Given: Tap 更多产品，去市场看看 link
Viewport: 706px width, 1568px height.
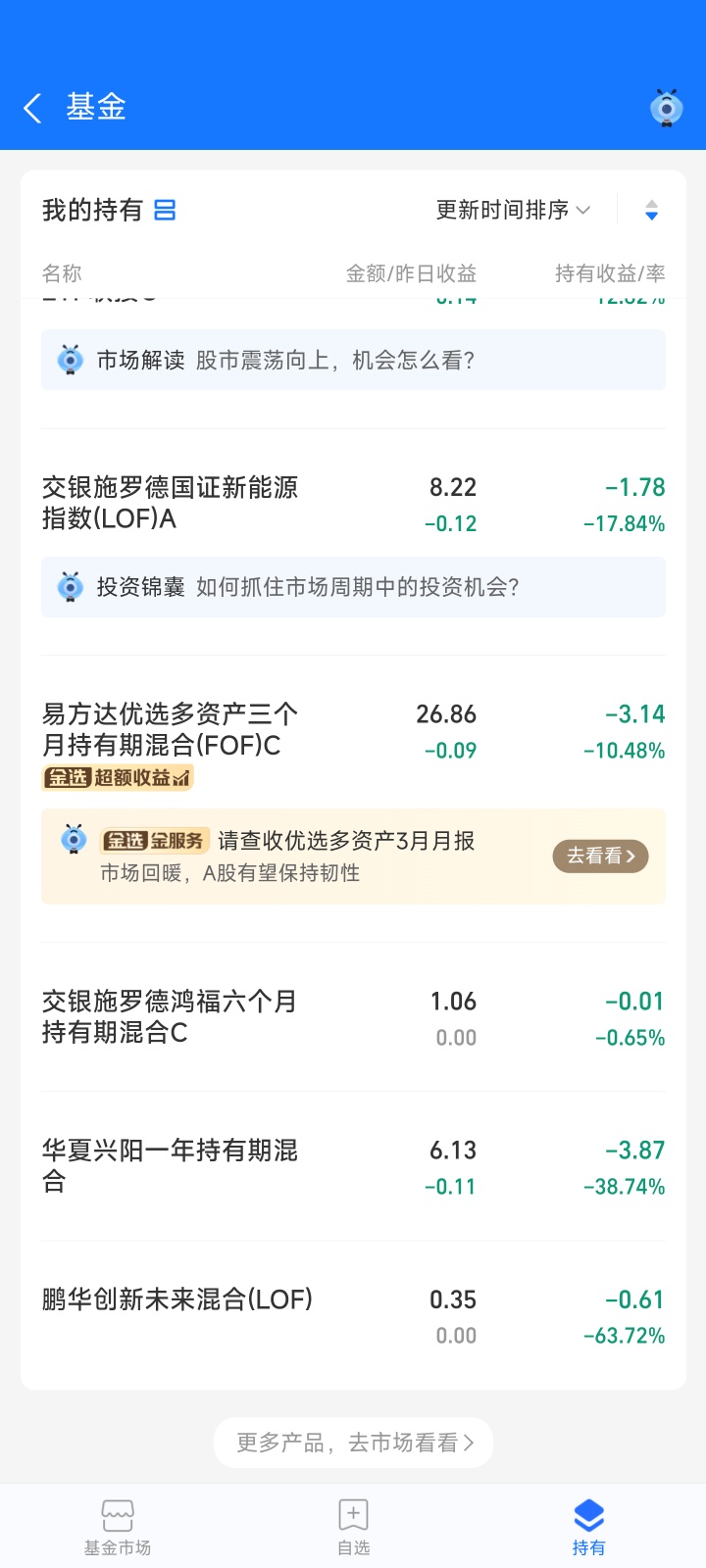Looking at the screenshot, I should point(353,1443).
